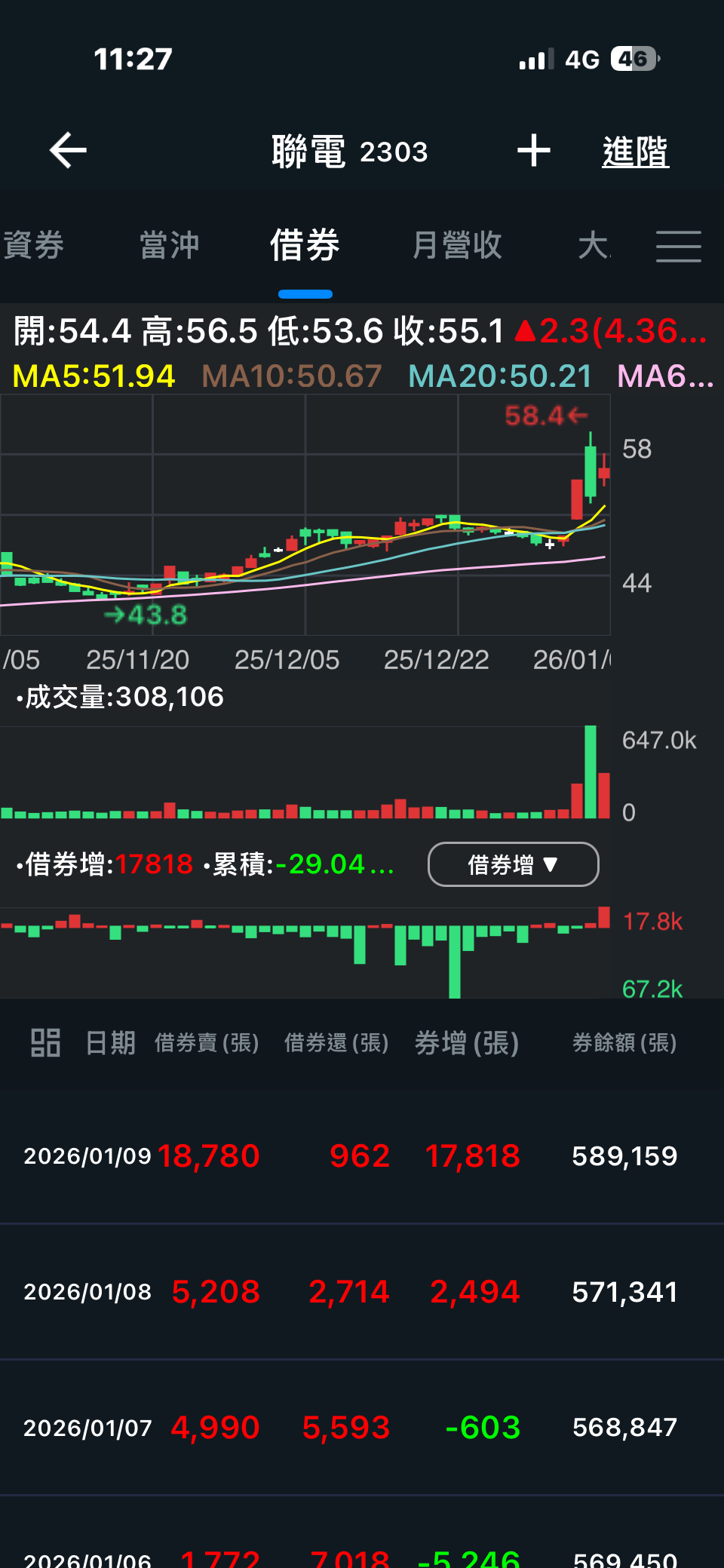Switch to the 資券 tab

tap(33, 245)
